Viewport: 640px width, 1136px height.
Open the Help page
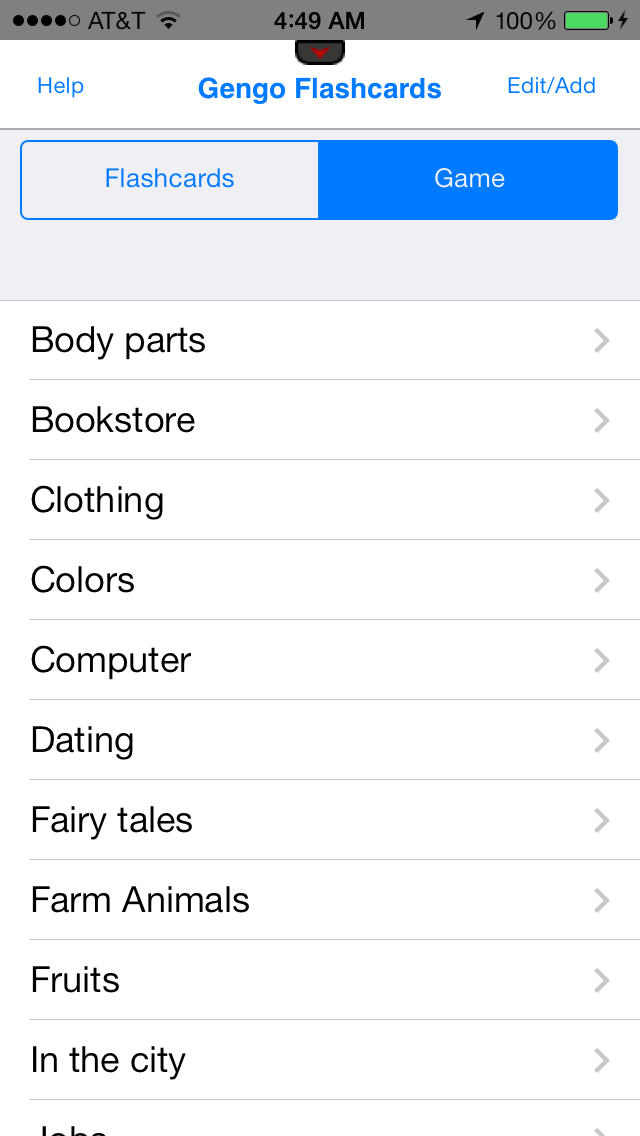click(x=60, y=85)
